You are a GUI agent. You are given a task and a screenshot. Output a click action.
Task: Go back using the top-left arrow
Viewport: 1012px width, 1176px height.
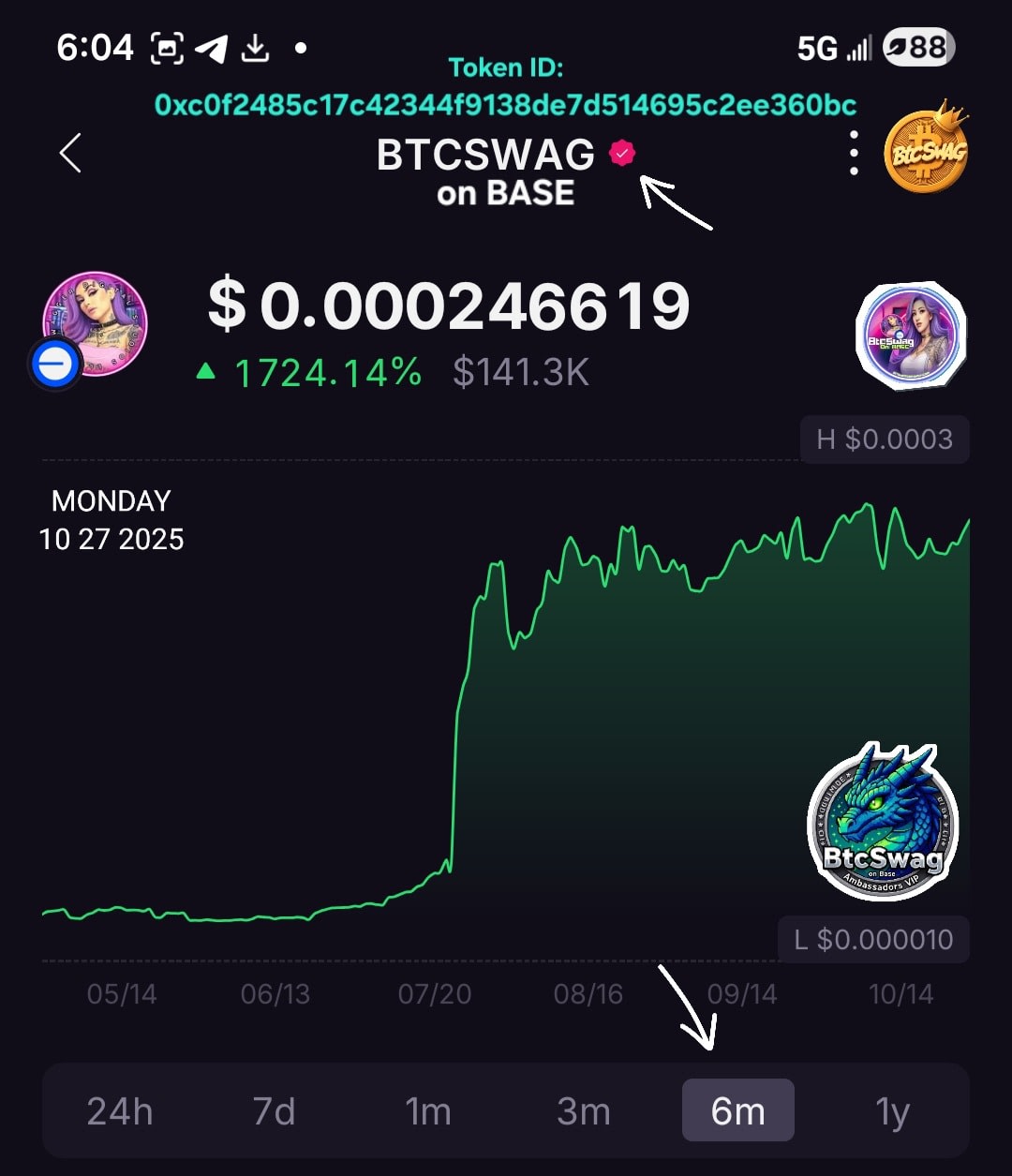click(71, 153)
